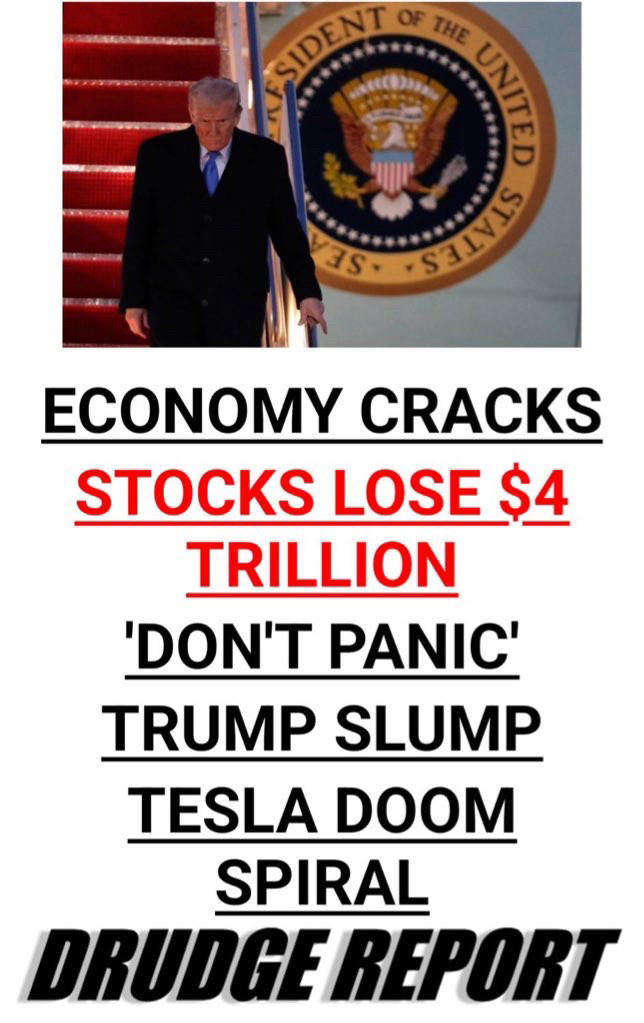644x1023 pixels.
Task: Open the 'DON'T PANIC' headline link
Action: [x=322, y=649]
